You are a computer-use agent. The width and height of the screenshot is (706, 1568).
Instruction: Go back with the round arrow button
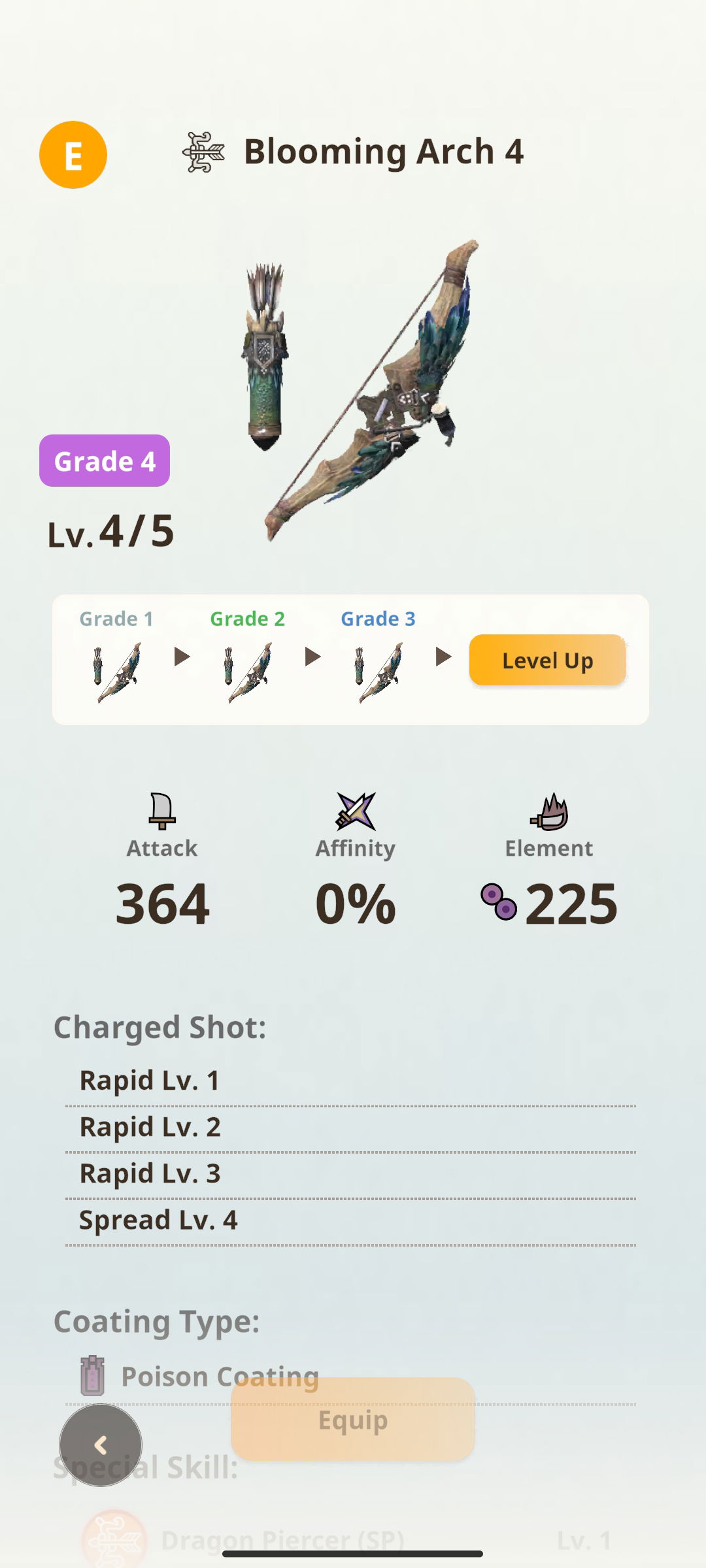click(101, 1445)
